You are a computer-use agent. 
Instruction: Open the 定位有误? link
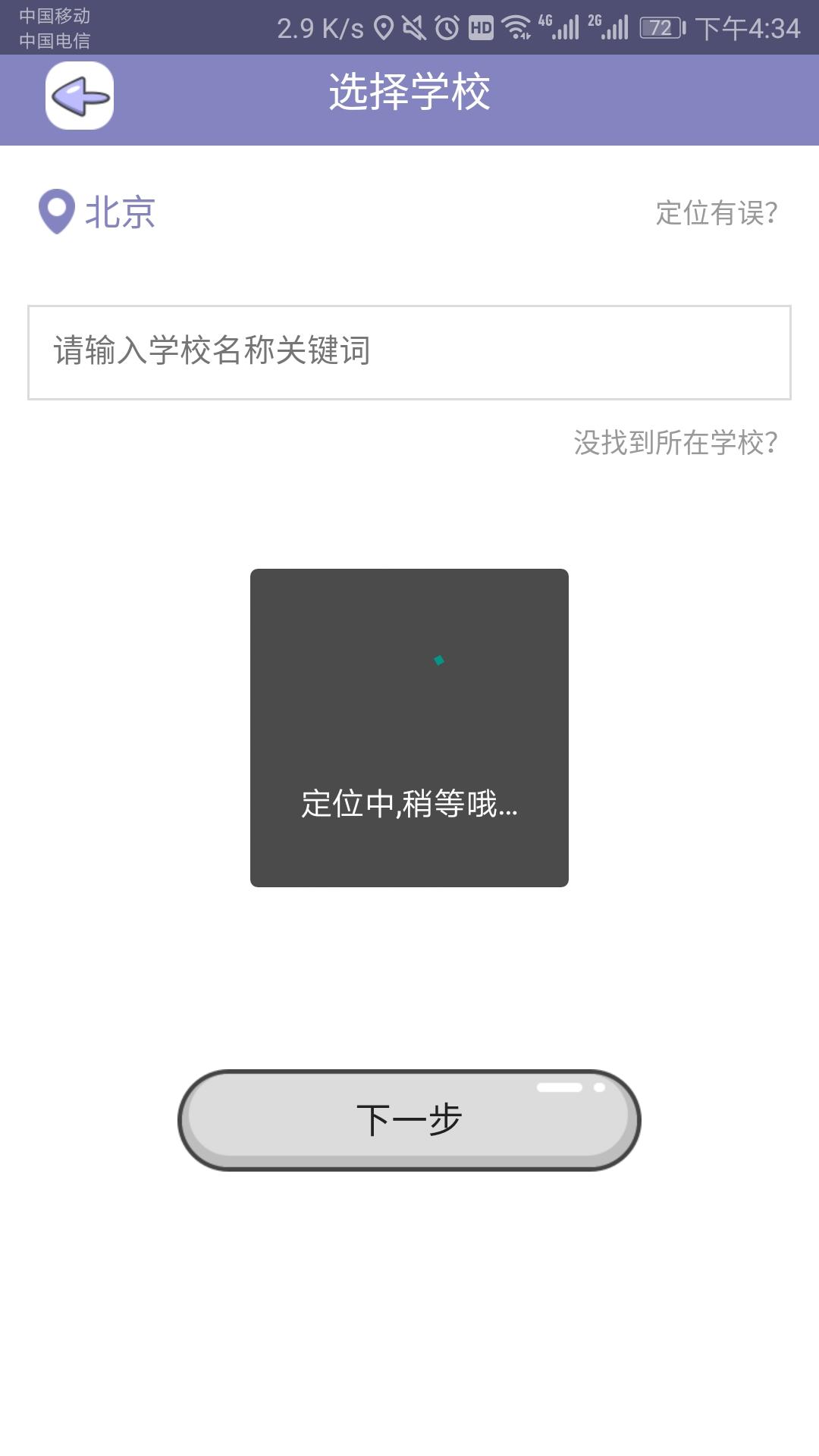pos(715,213)
